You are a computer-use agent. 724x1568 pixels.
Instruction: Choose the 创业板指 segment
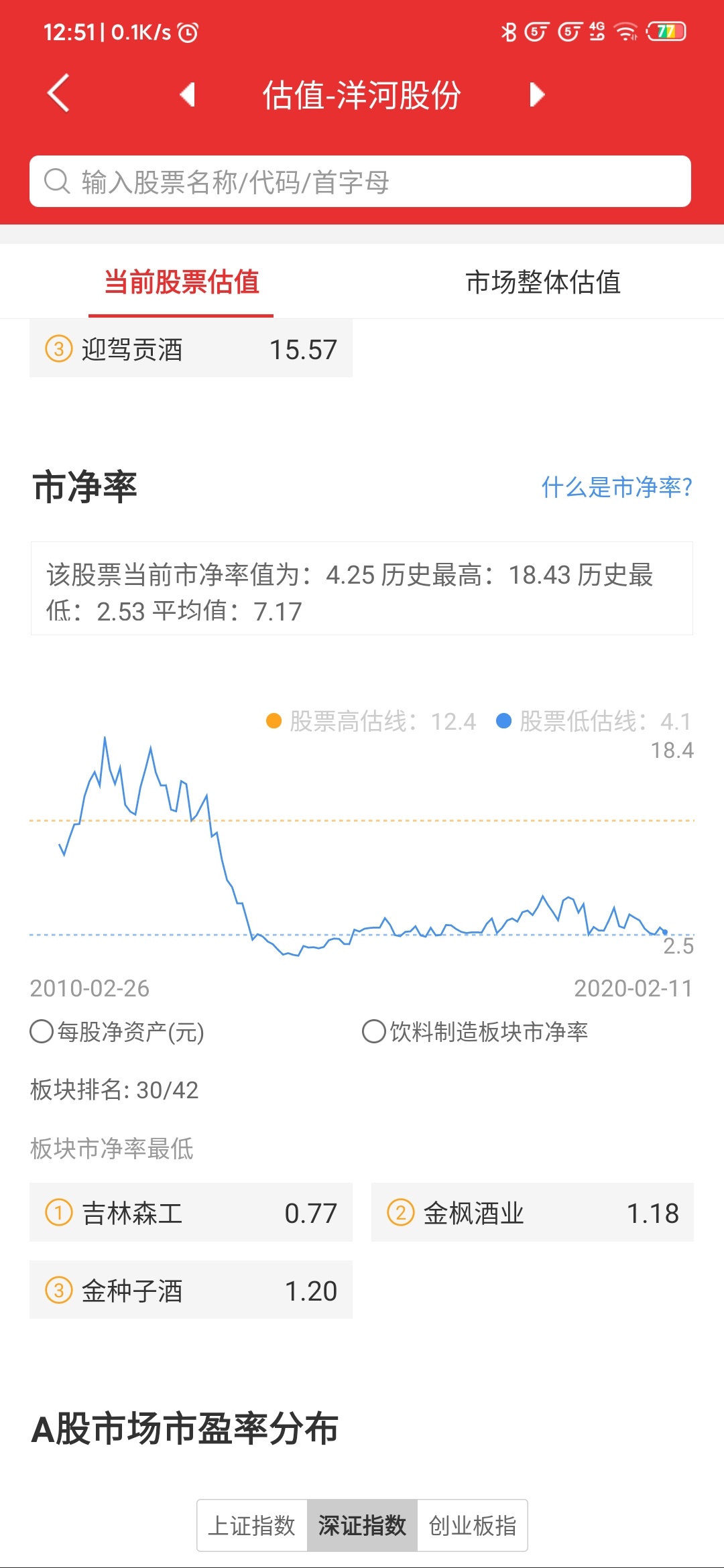click(x=472, y=1526)
